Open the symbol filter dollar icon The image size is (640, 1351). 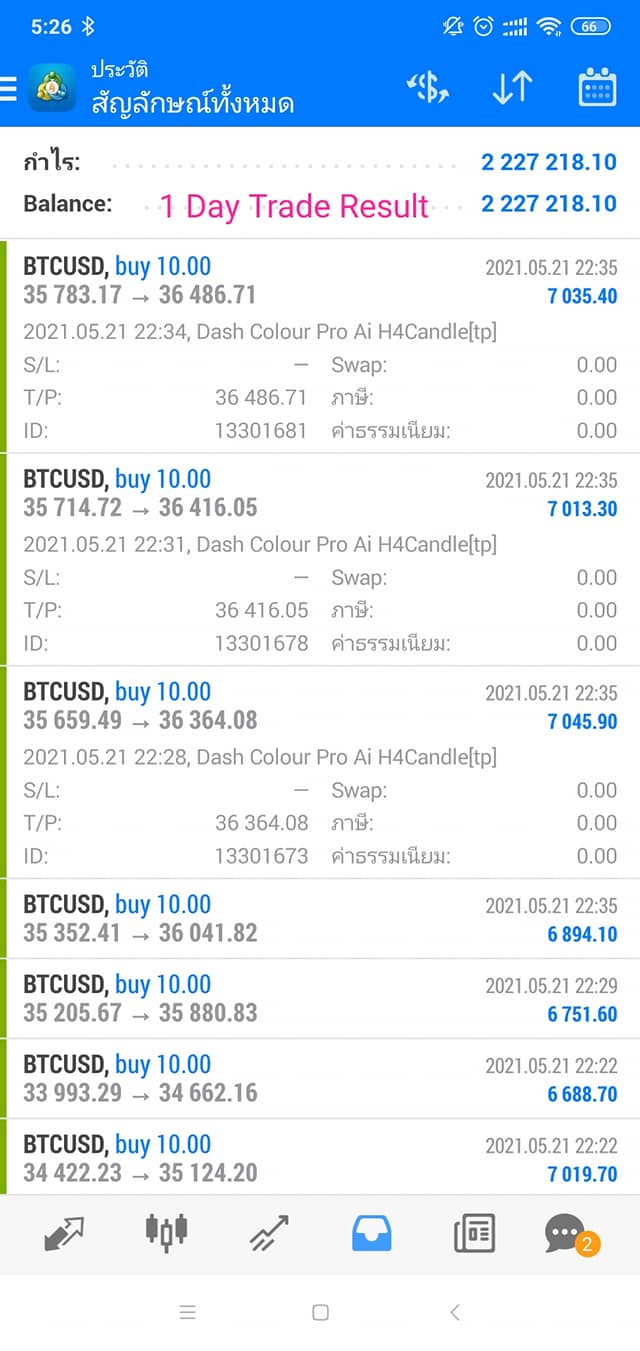click(x=428, y=89)
